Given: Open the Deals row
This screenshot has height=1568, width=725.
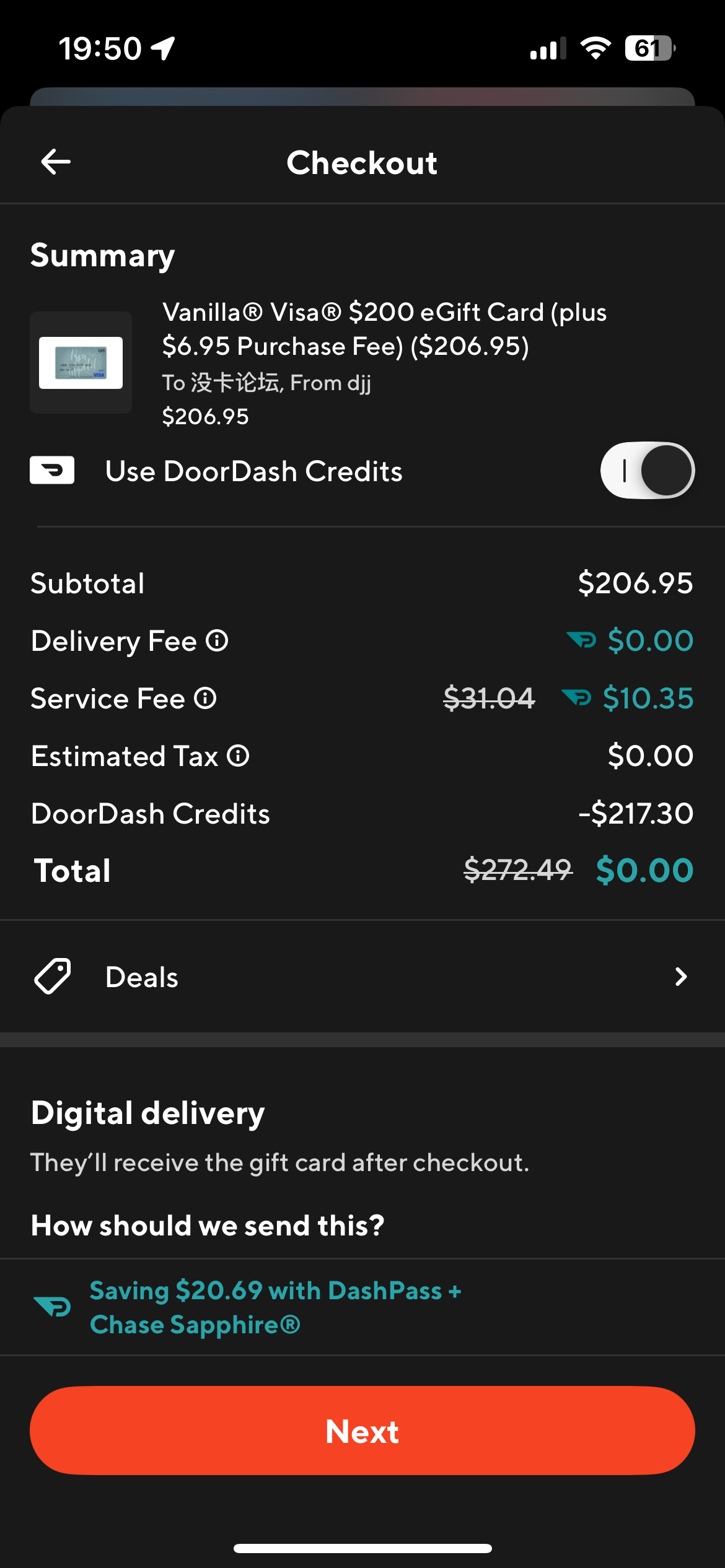Looking at the screenshot, I should [362, 977].
